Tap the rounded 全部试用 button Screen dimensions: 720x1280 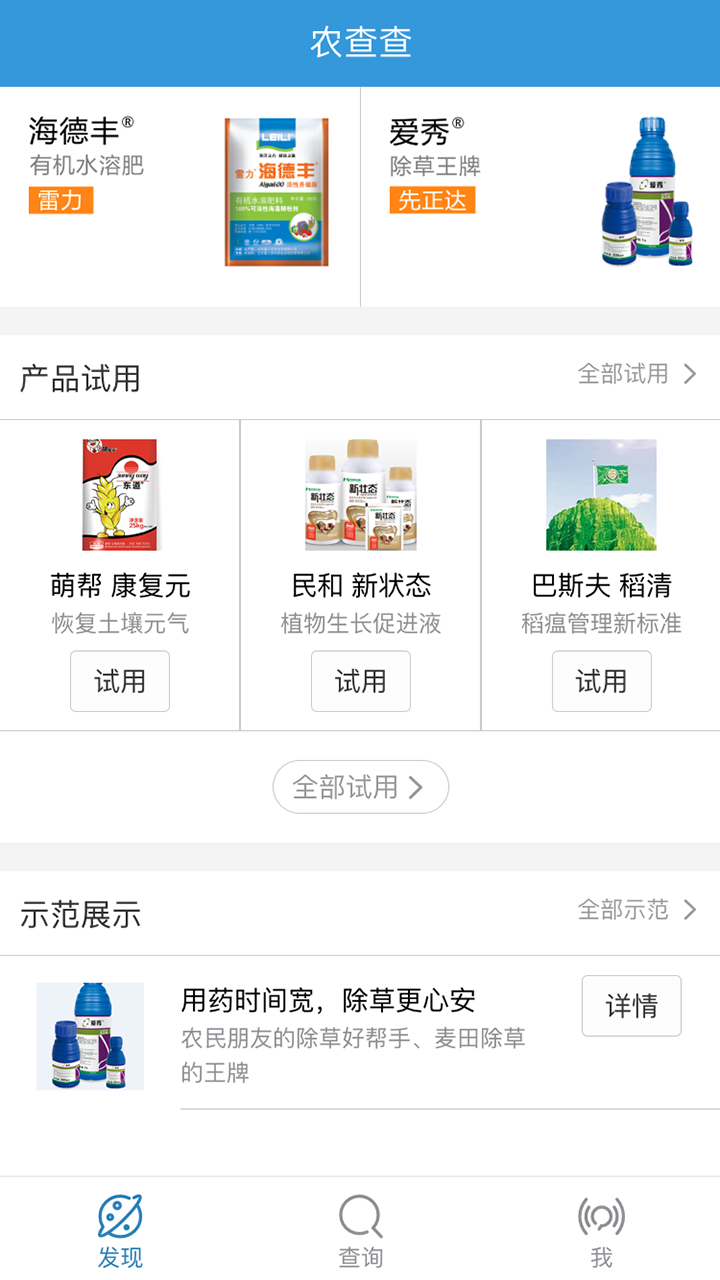click(360, 787)
